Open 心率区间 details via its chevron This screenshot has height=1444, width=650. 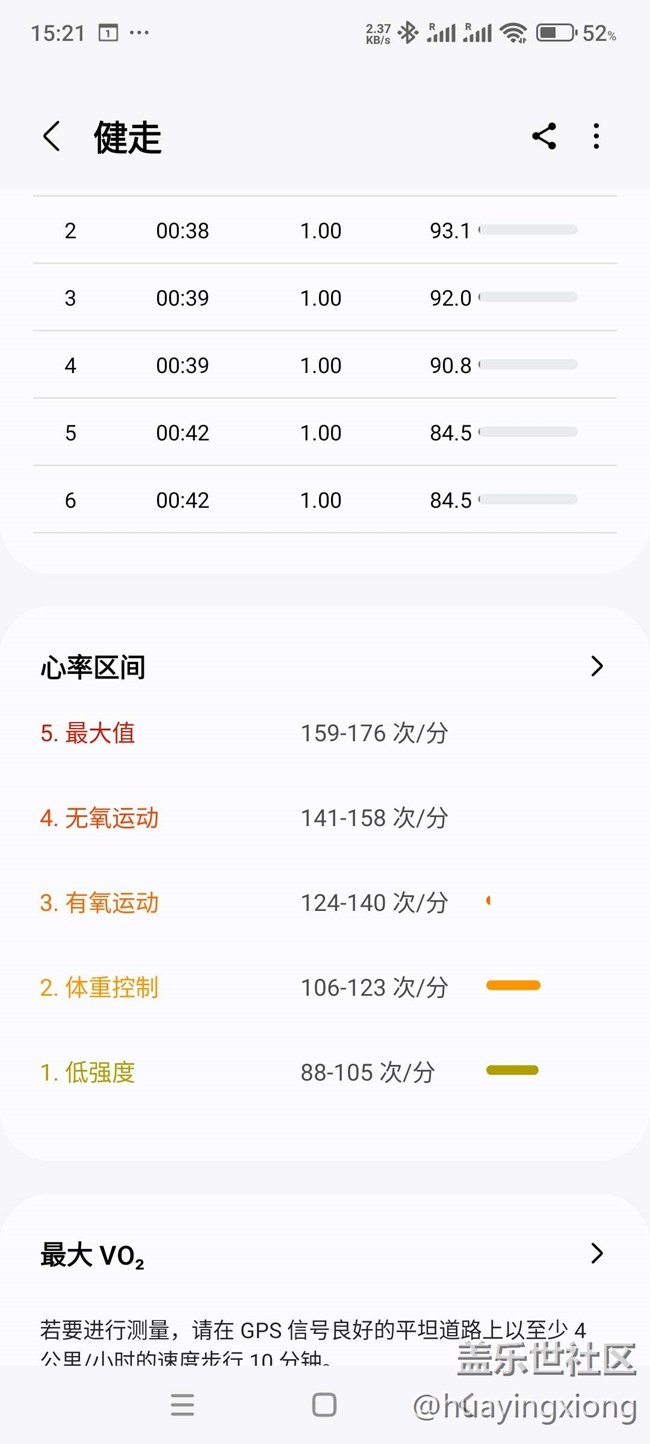(597, 666)
